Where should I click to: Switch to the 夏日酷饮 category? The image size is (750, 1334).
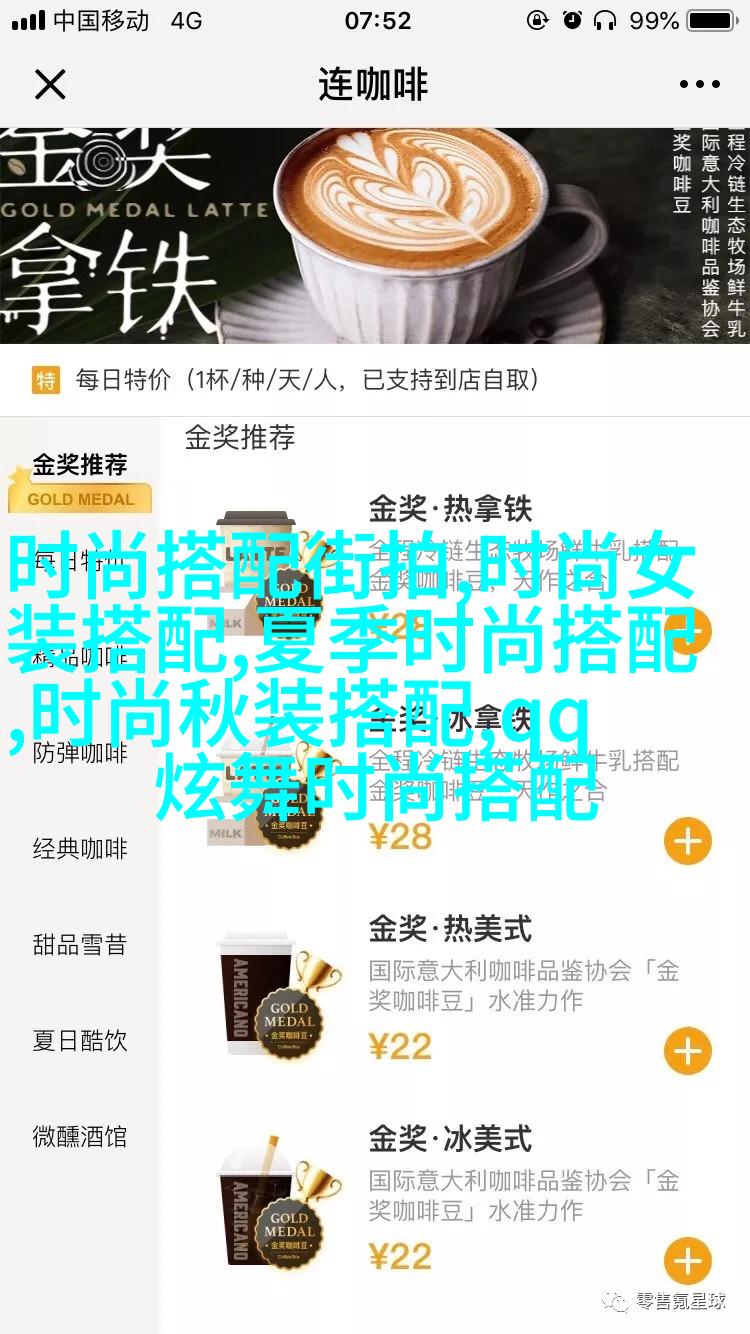80,1041
